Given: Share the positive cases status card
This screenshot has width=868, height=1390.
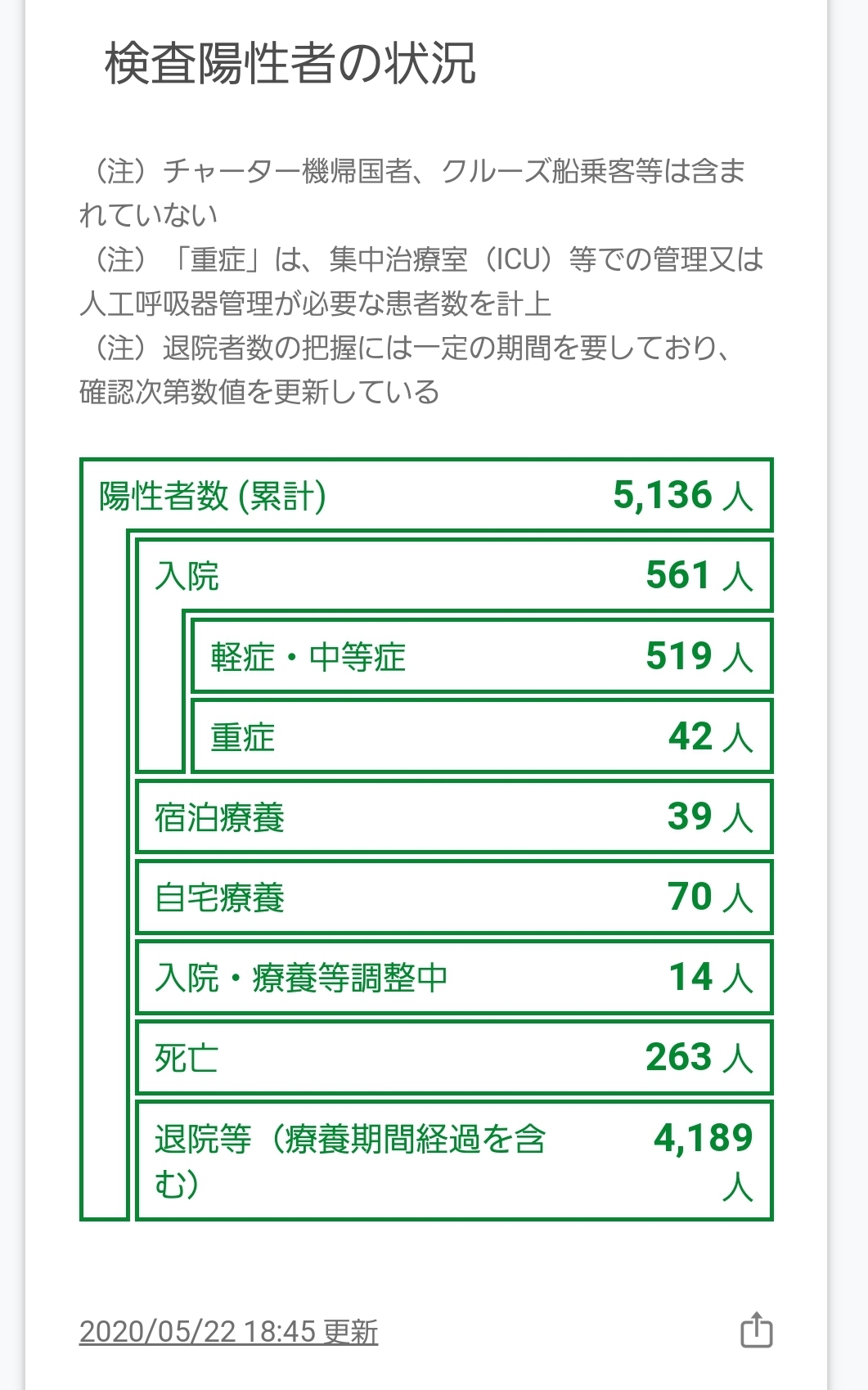Looking at the screenshot, I should pyautogui.click(x=756, y=1329).
